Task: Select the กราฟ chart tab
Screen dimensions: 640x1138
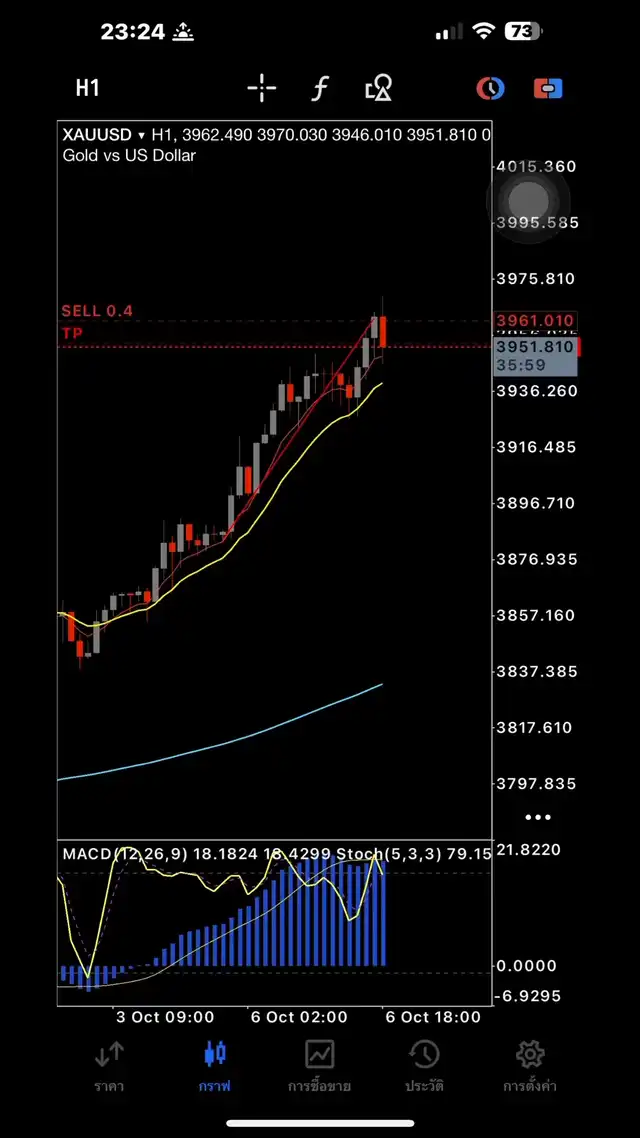Action: point(215,1064)
